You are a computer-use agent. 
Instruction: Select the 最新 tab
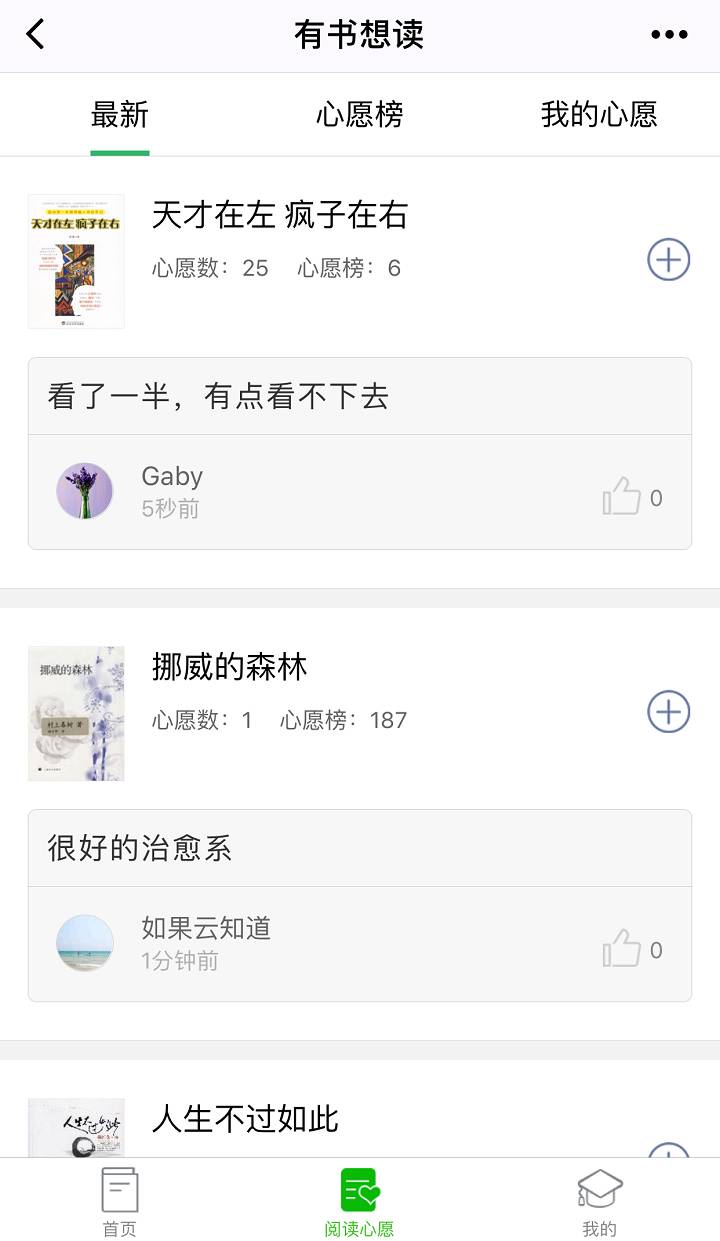pos(120,115)
